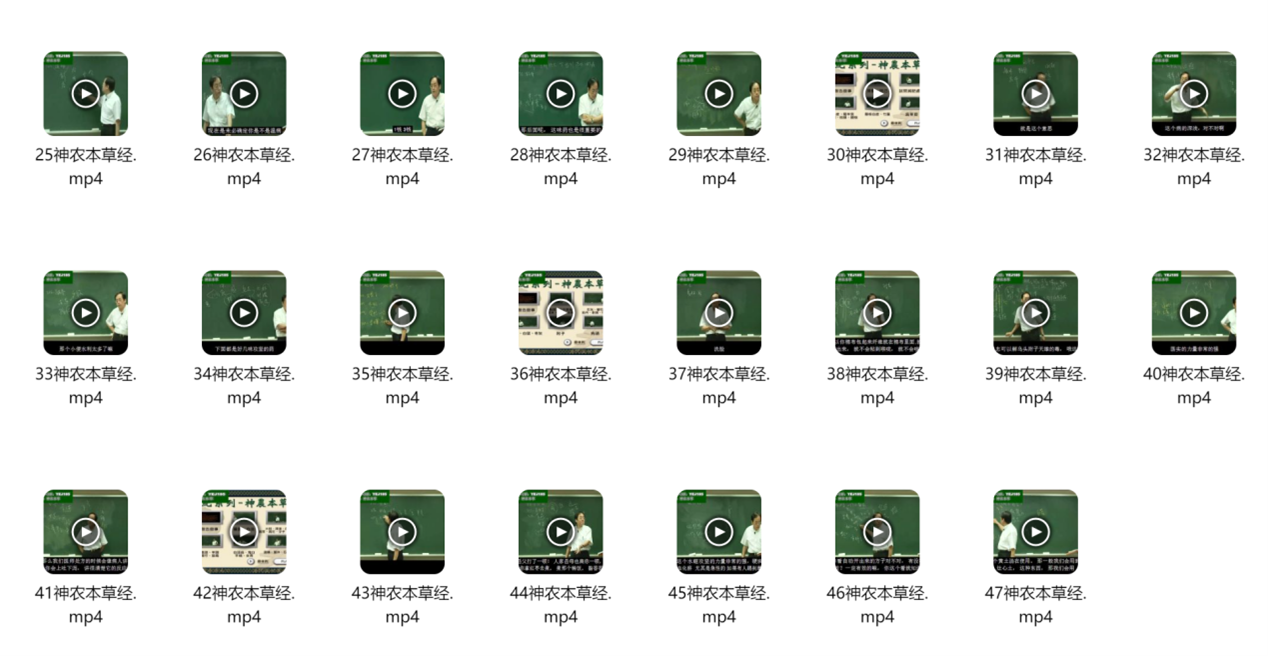Open 27神农本草经.mp4 video
The width and height of the screenshot is (1268, 656).
pos(402,94)
